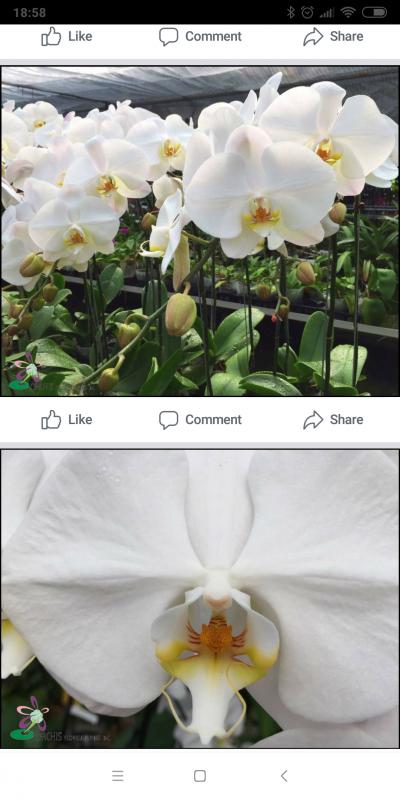Tap Share in the row above the orchid cluster photo

pyautogui.click(x=333, y=36)
